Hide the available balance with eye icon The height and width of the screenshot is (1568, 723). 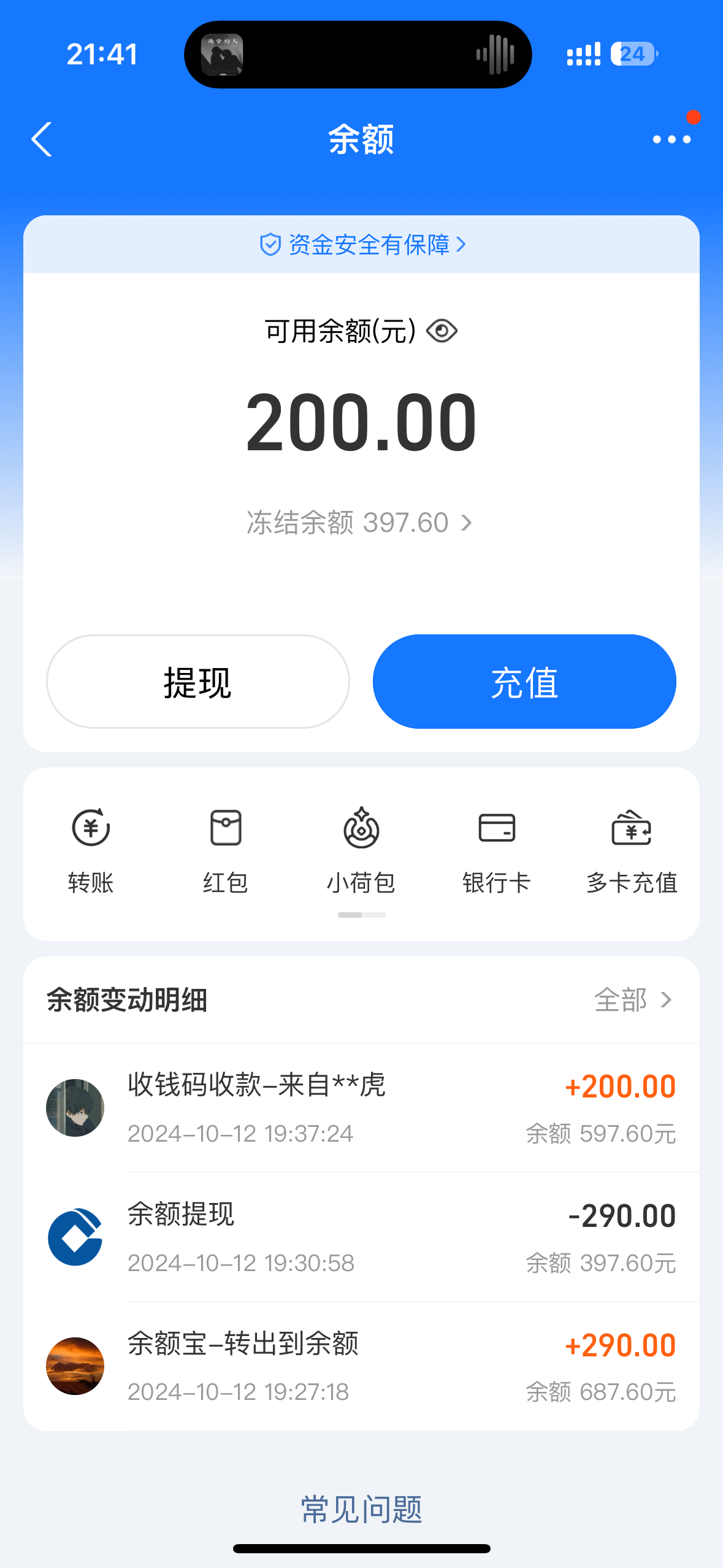(x=442, y=331)
